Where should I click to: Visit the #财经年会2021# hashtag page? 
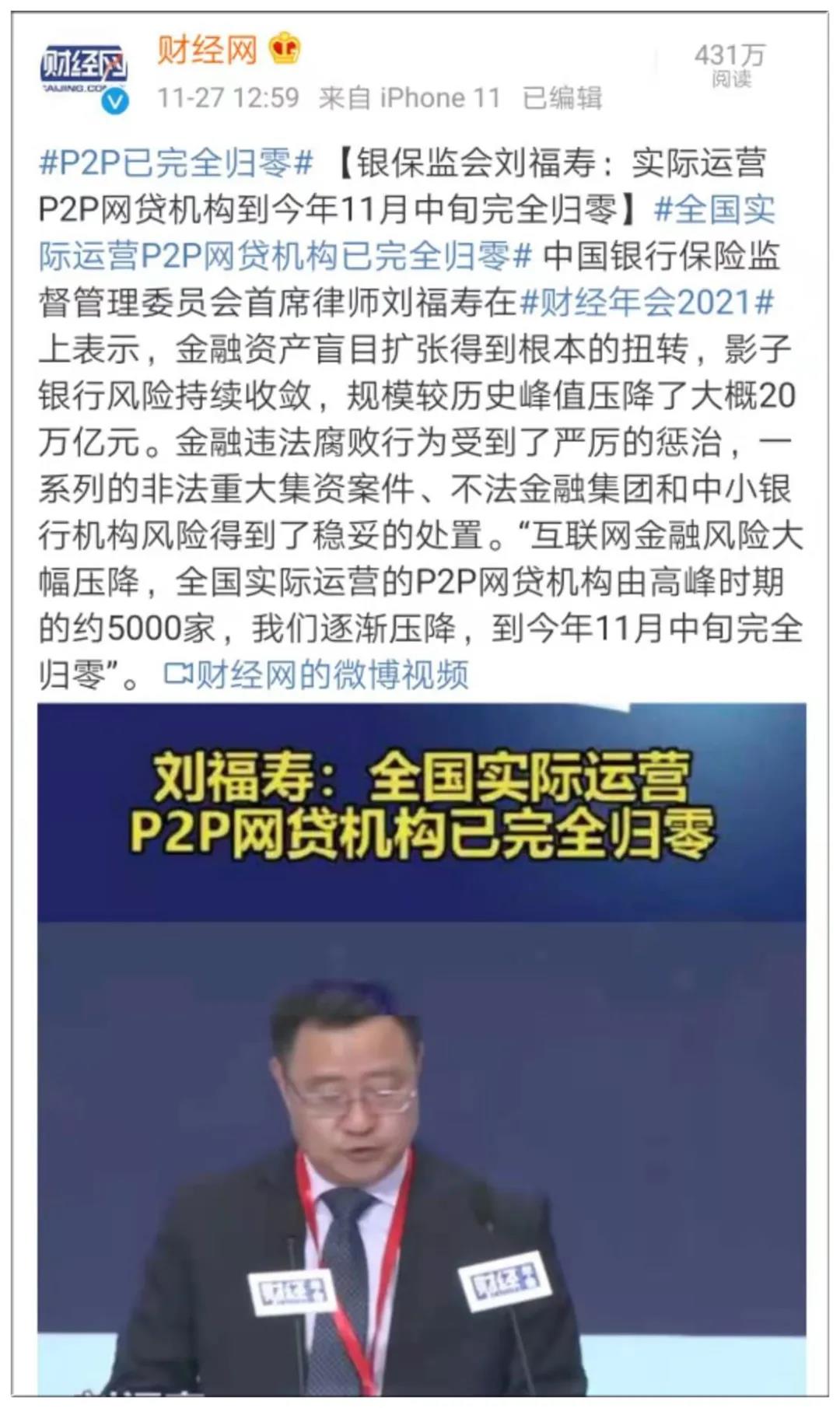pos(646,303)
